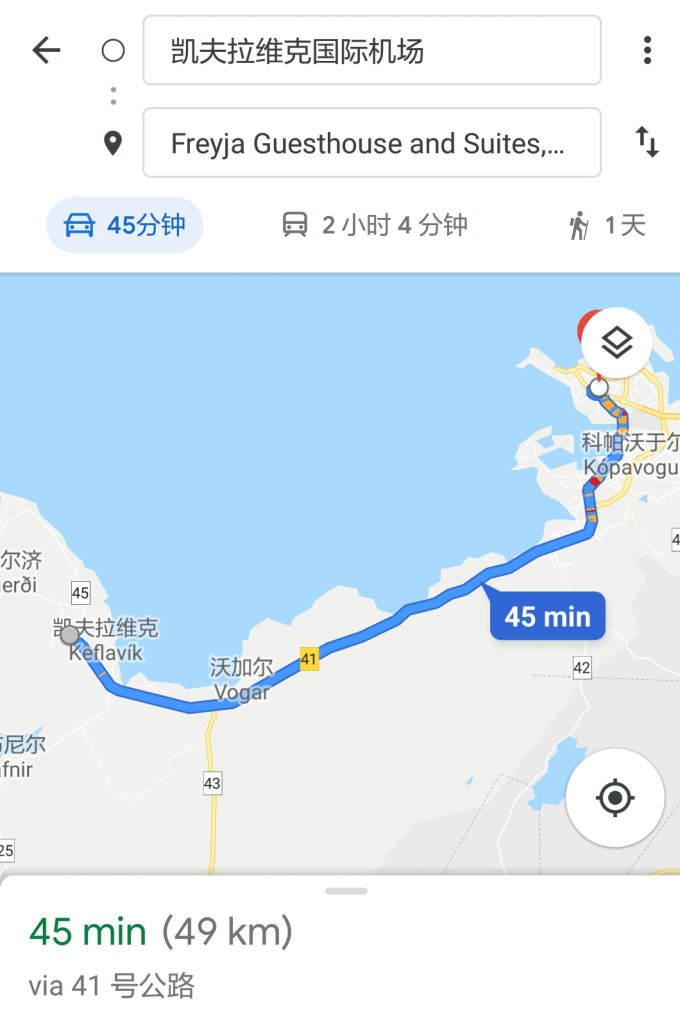Viewport: 680px width, 1012px height.
Task: Open the three-dot overflow menu
Action: click(647, 51)
